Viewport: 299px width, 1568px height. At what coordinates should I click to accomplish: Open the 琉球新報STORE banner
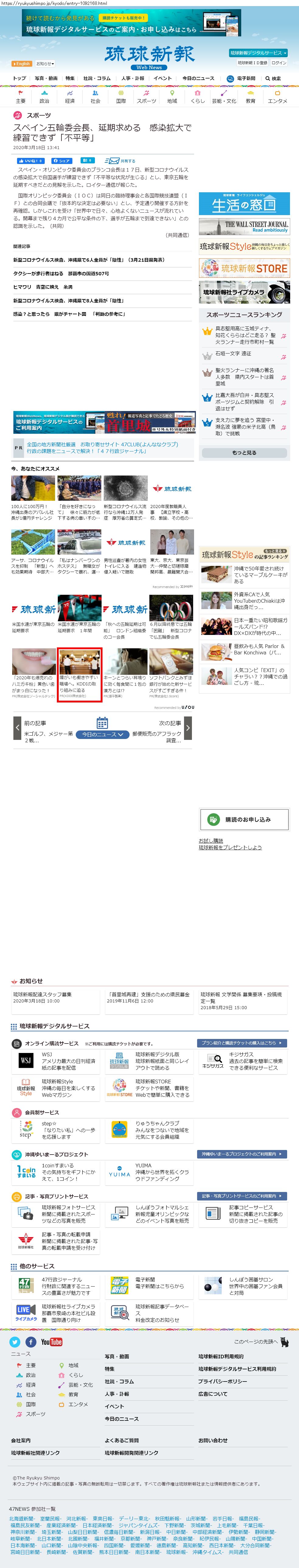tap(244, 268)
